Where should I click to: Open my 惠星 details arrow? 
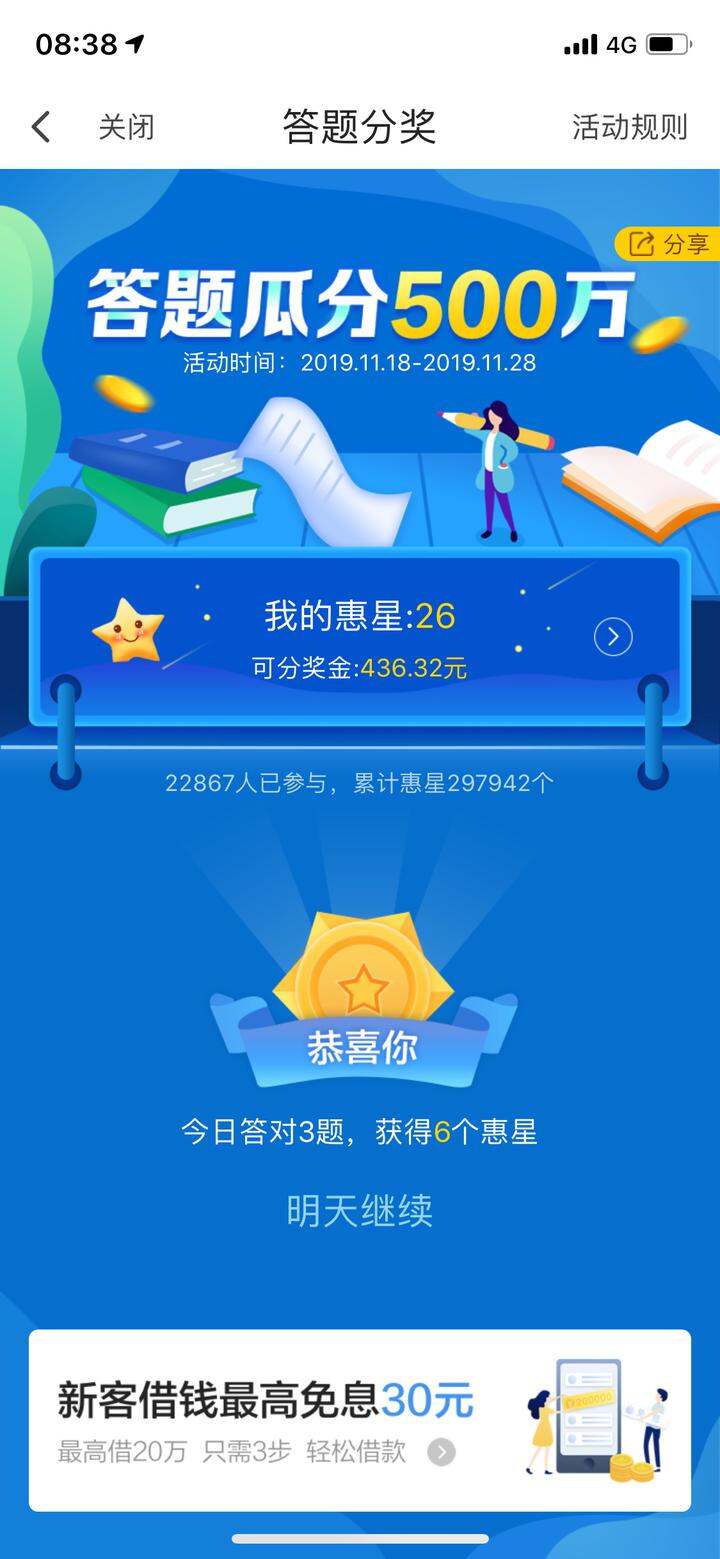click(613, 636)
